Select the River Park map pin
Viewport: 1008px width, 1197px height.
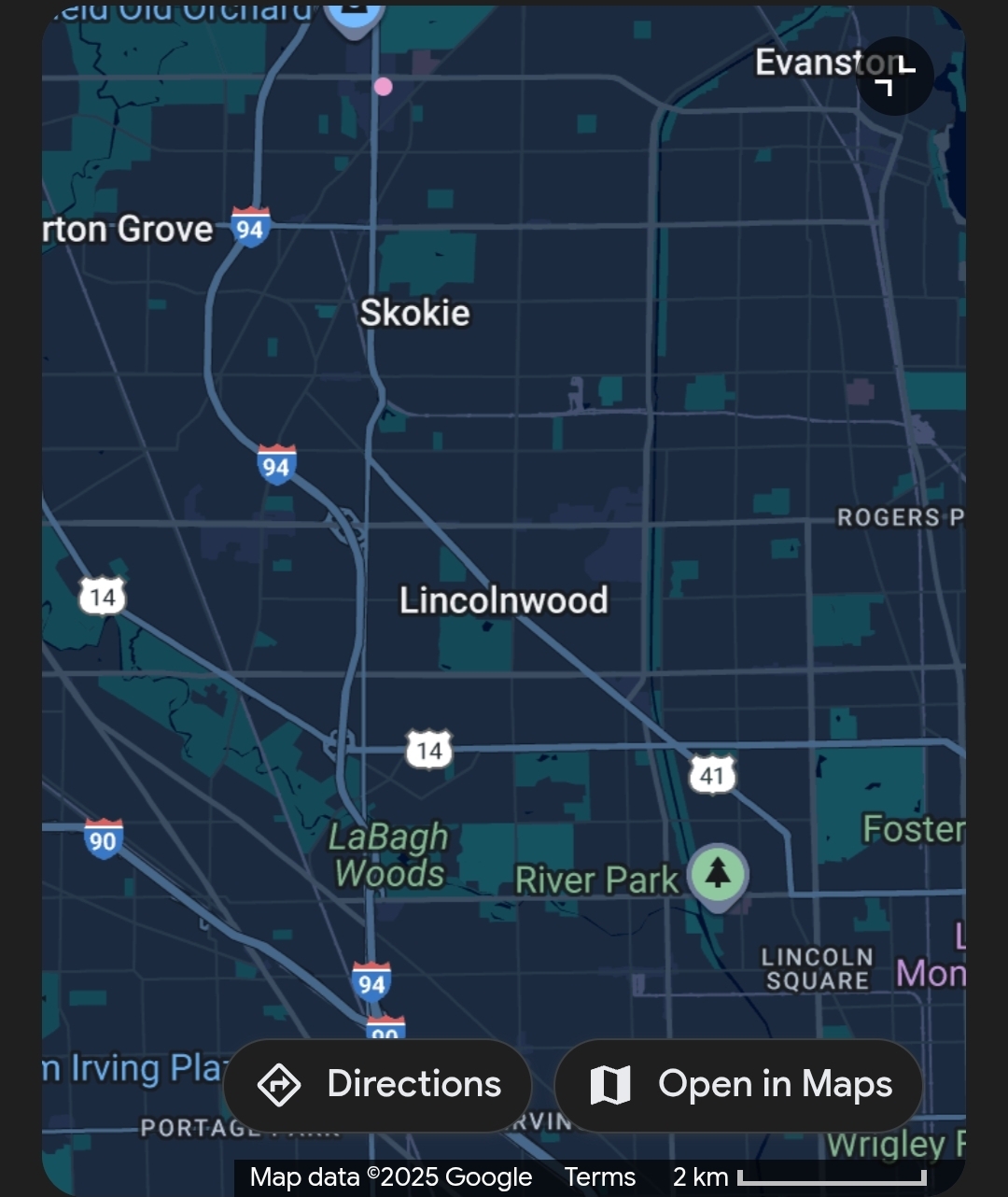[717, 874]
